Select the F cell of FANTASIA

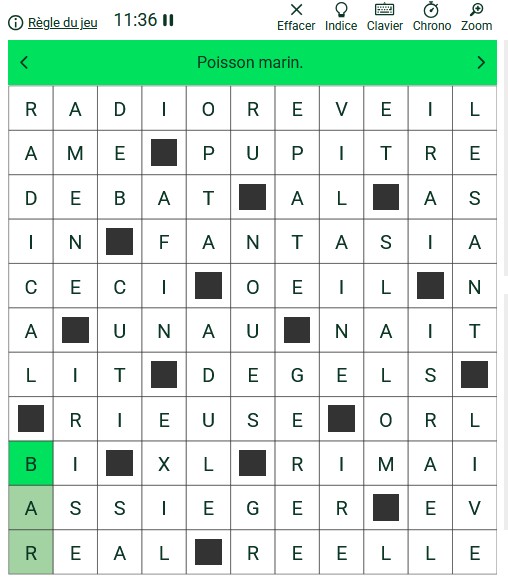click(164, 242)
